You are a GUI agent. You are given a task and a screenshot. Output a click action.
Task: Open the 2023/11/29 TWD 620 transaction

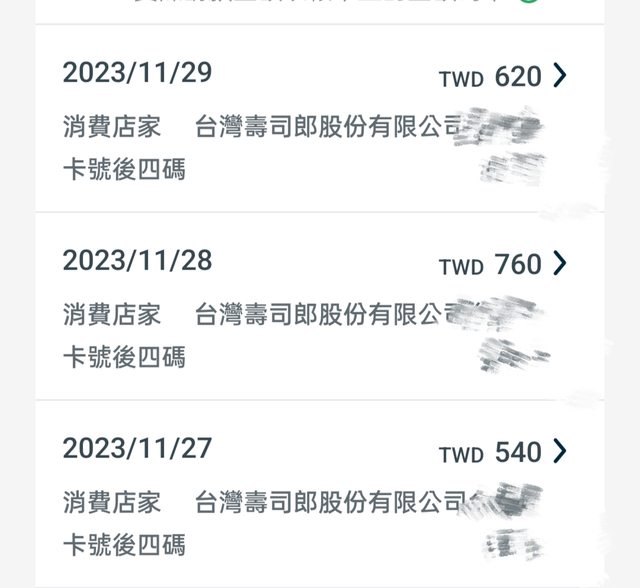point(559,76)
